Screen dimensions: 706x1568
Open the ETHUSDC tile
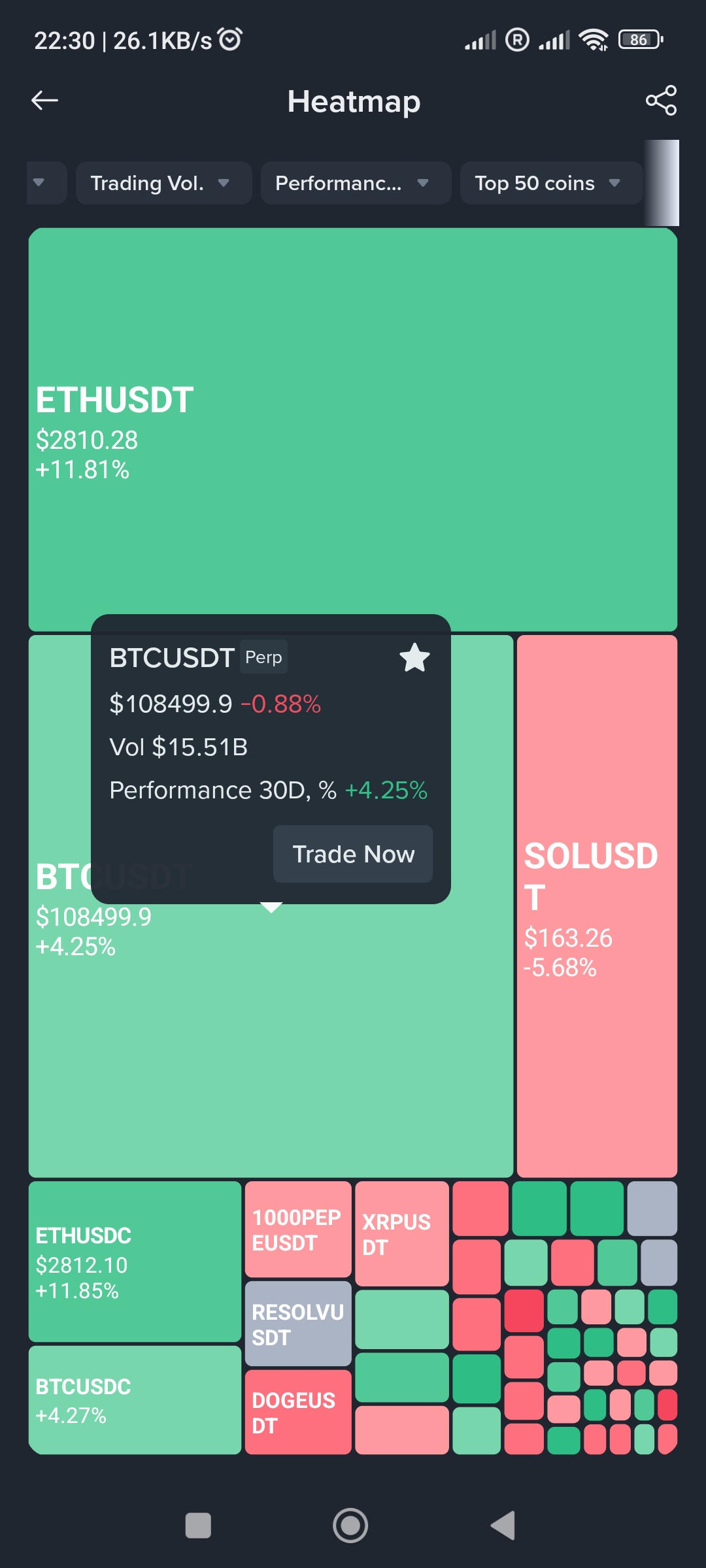coord(135,1262)
